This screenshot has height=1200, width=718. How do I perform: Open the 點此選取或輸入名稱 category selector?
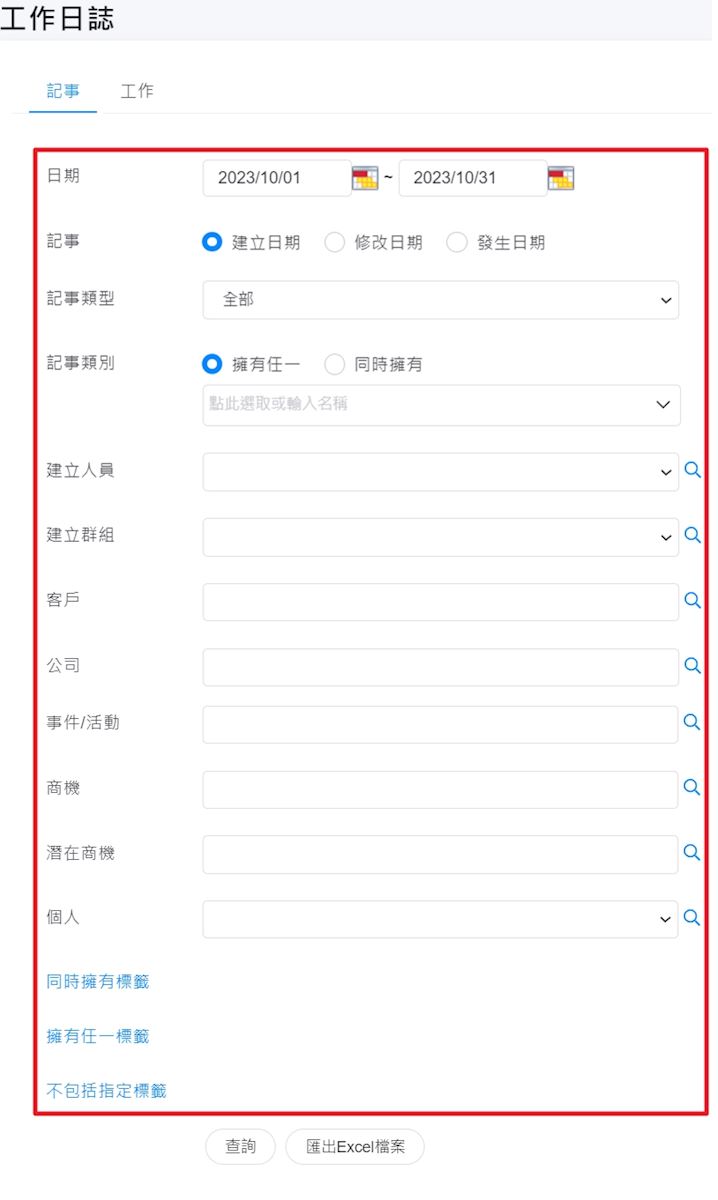pos(440,405)
